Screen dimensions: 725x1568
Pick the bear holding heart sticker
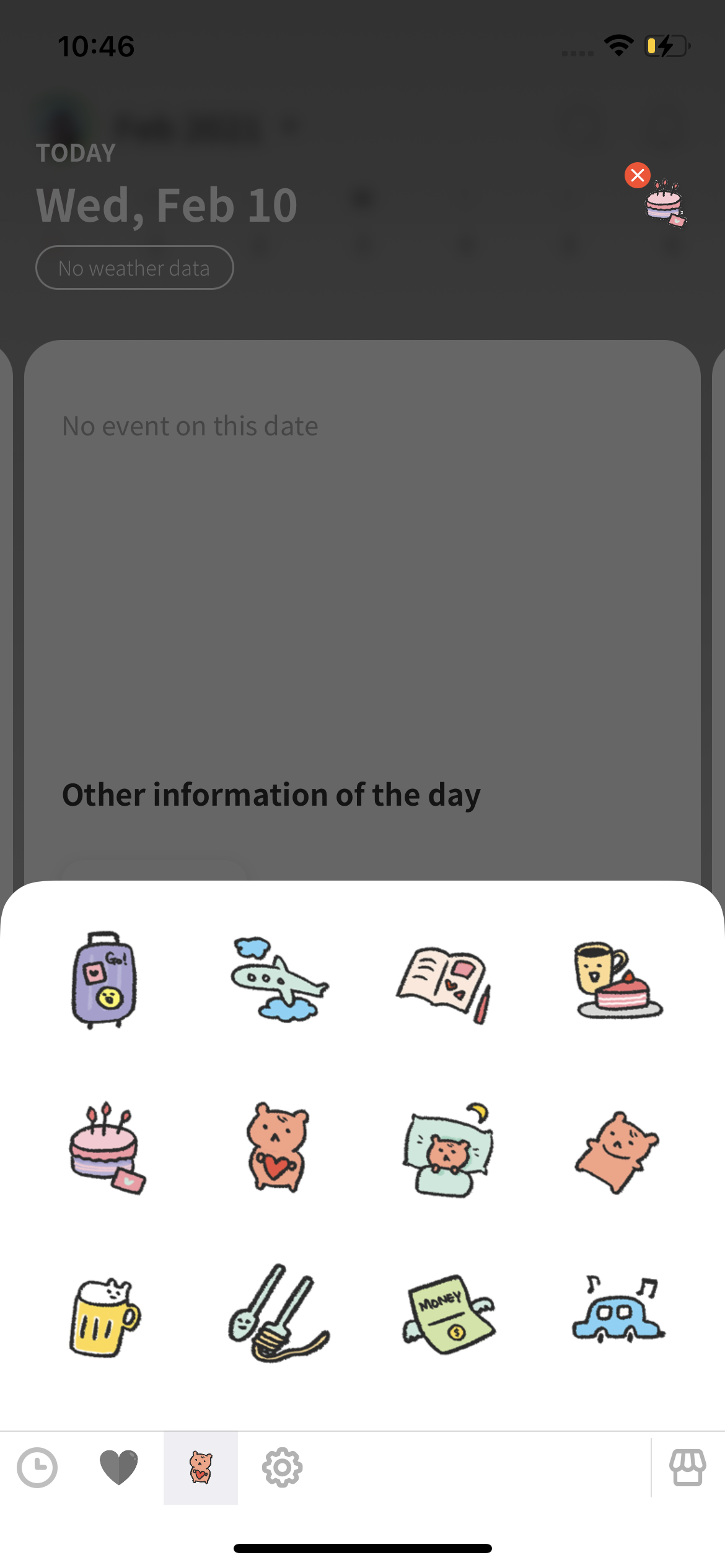[278, 1147]
